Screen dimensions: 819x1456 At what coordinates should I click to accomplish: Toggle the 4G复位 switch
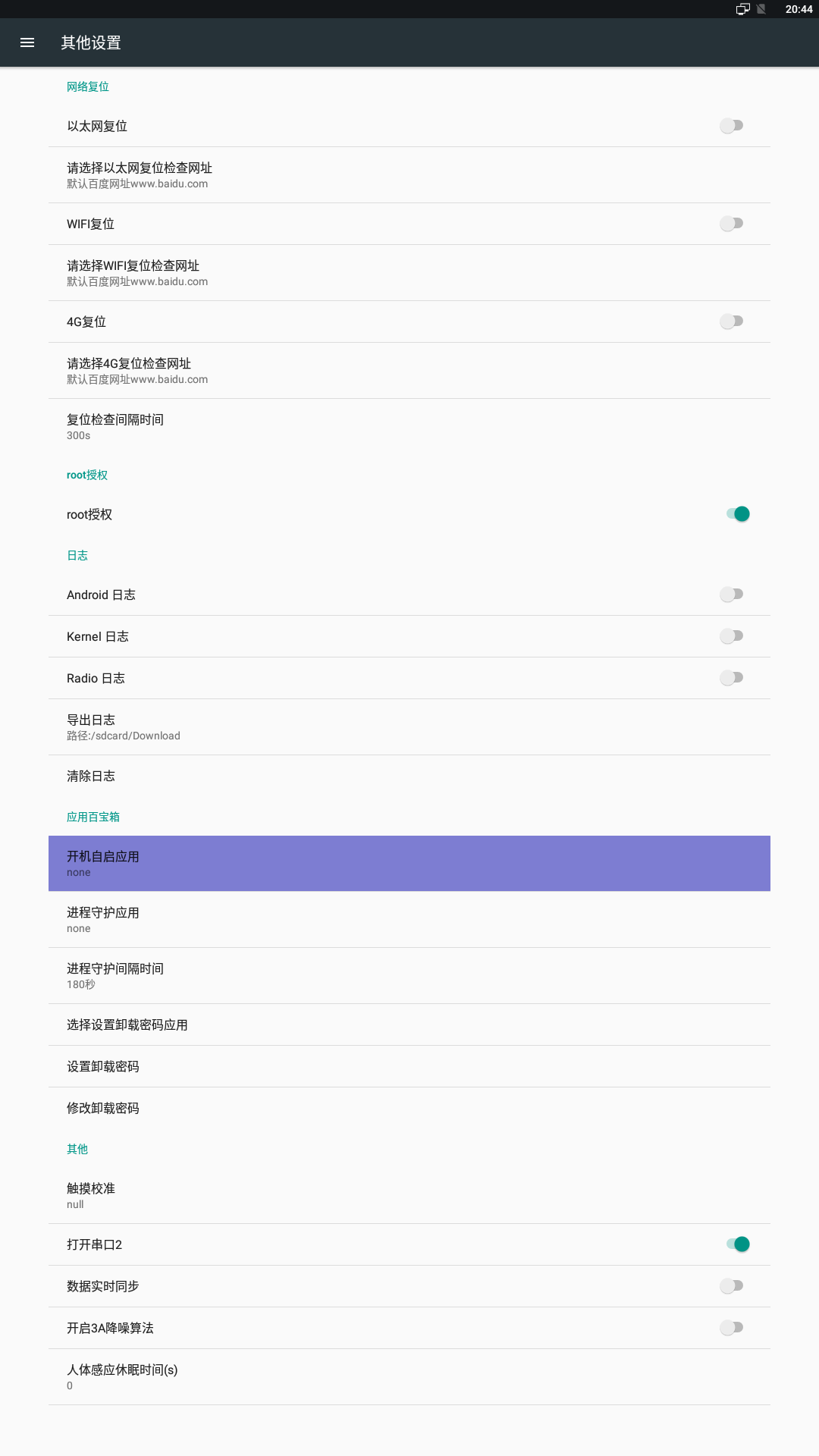(x=732, y=322)
